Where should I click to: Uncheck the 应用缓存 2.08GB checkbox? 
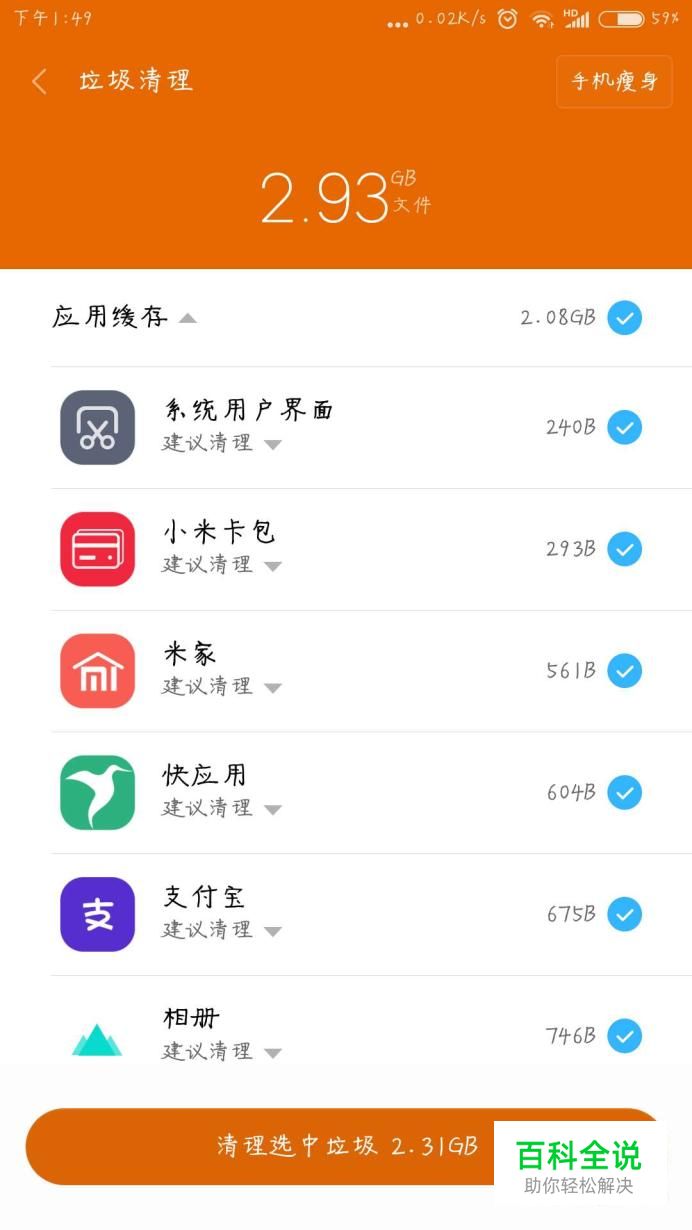click(x=624, y=318)
